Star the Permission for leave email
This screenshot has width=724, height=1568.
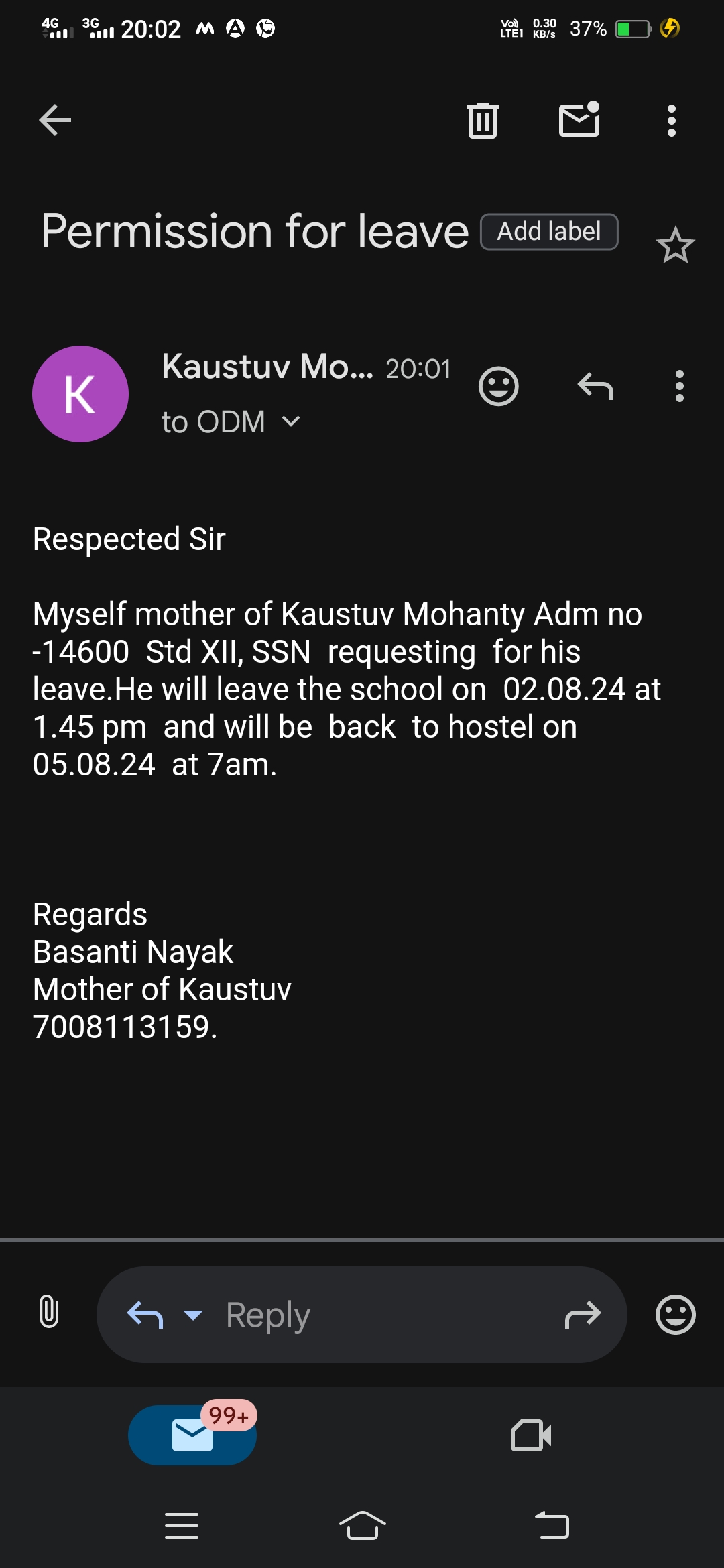(x=675, y=245)
